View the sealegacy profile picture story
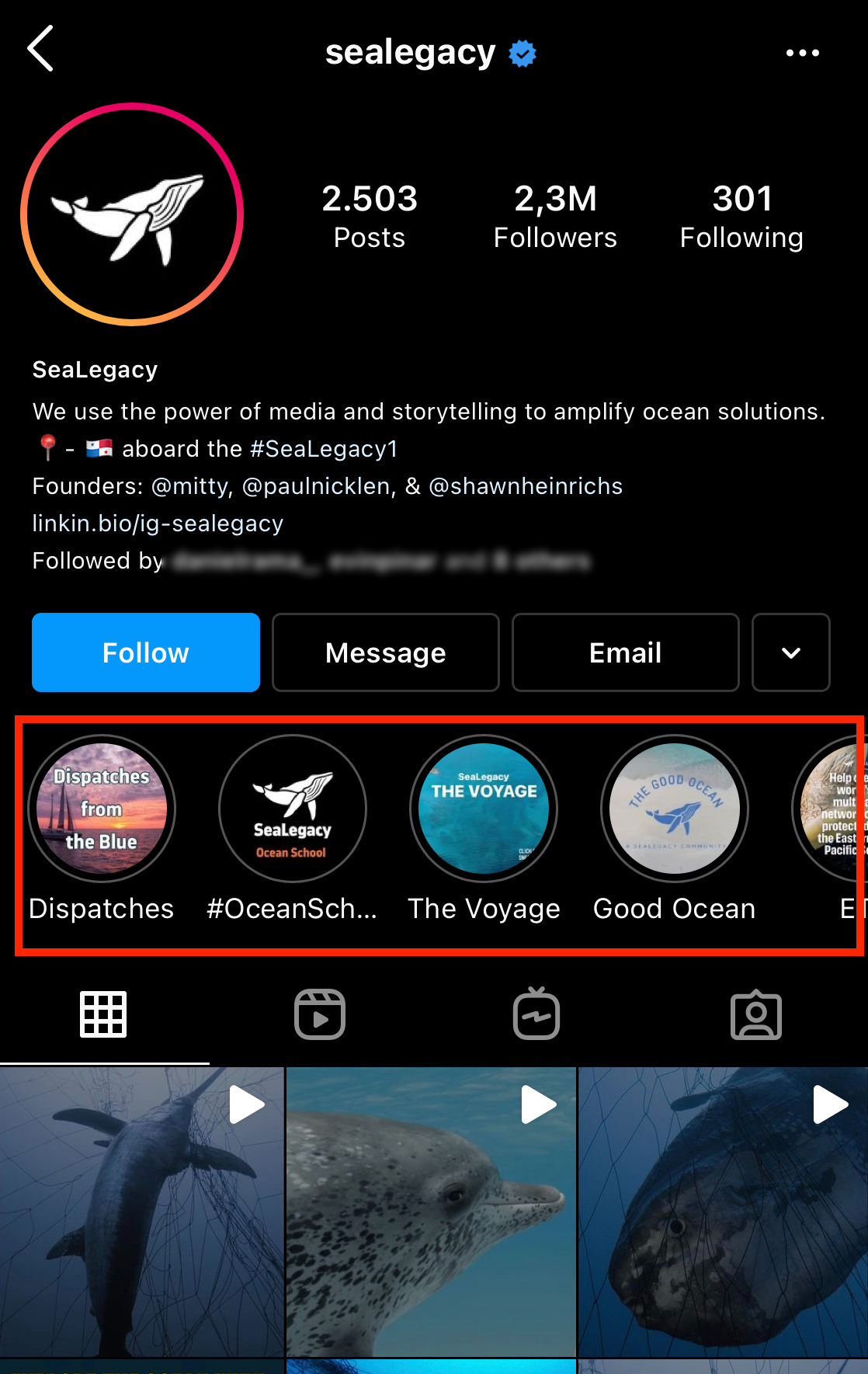868x1374 pixels. 133,214
